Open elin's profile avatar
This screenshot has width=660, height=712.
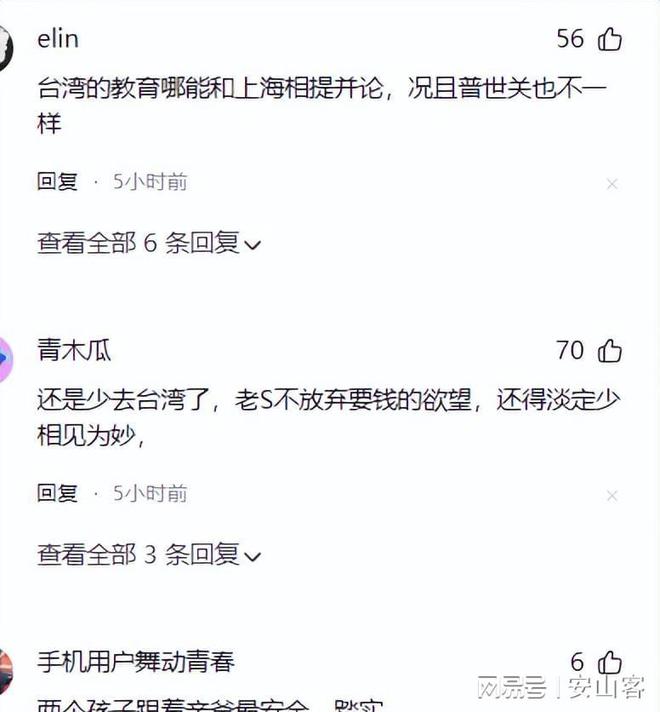click(x=5, y=45)
